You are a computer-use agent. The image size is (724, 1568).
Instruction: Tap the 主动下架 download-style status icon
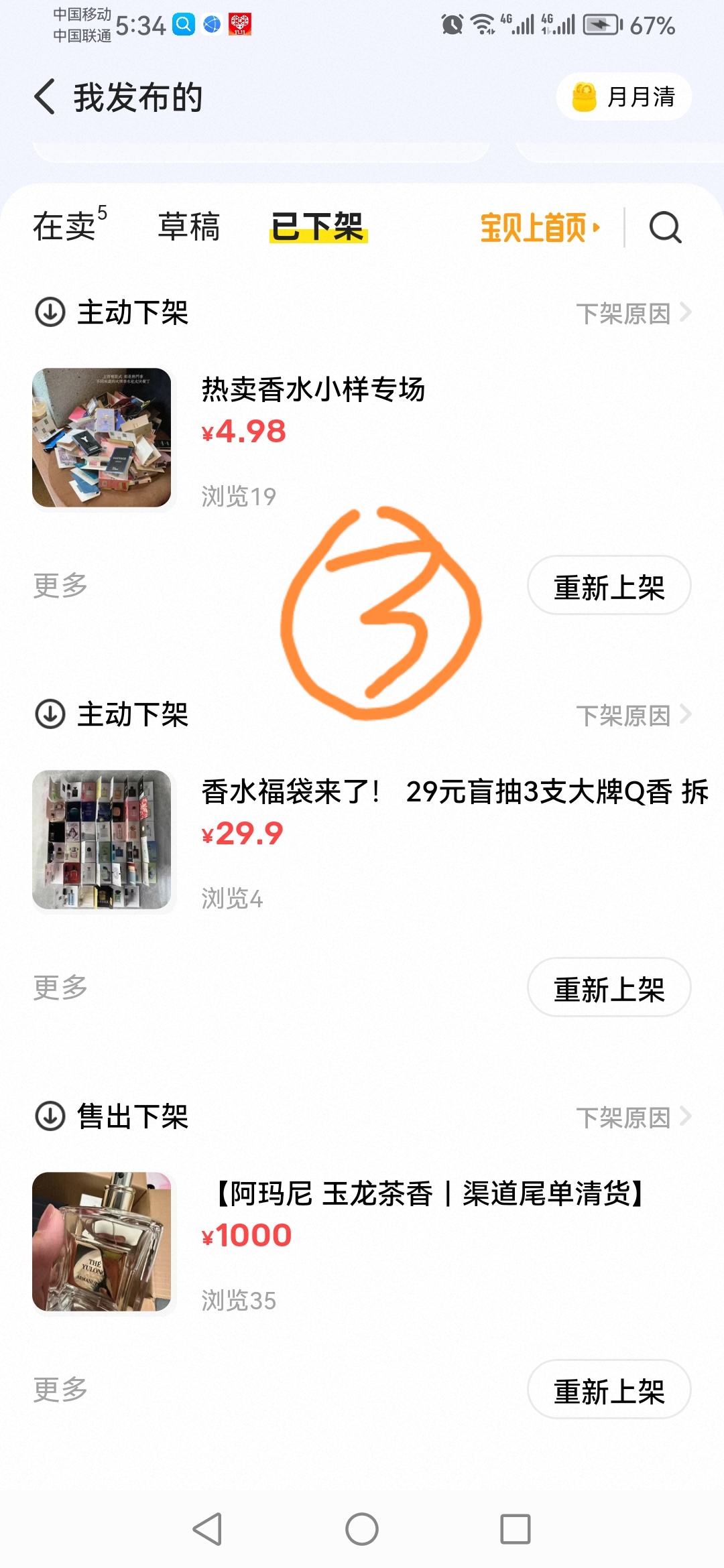49,312
